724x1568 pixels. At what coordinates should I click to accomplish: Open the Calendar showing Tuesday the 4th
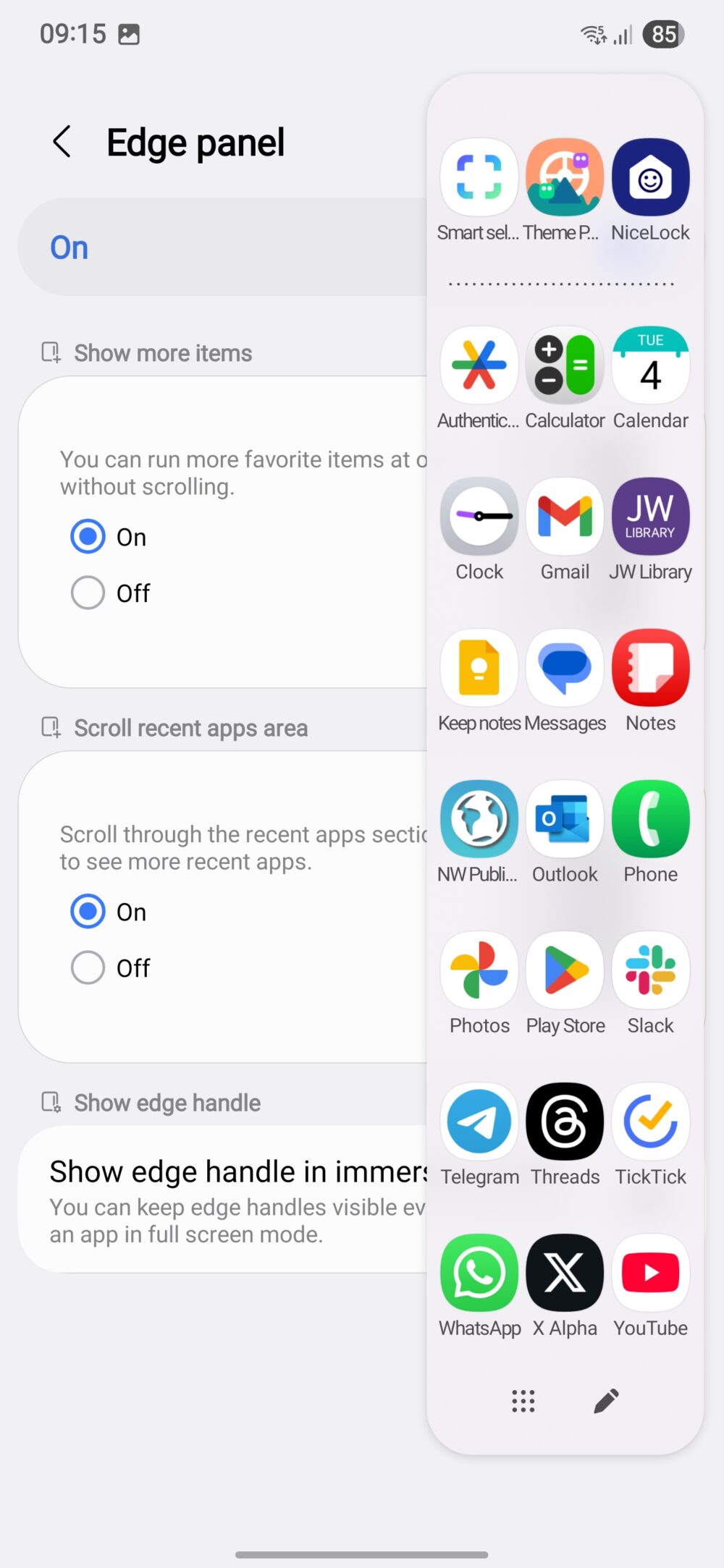tap(650, 365)
